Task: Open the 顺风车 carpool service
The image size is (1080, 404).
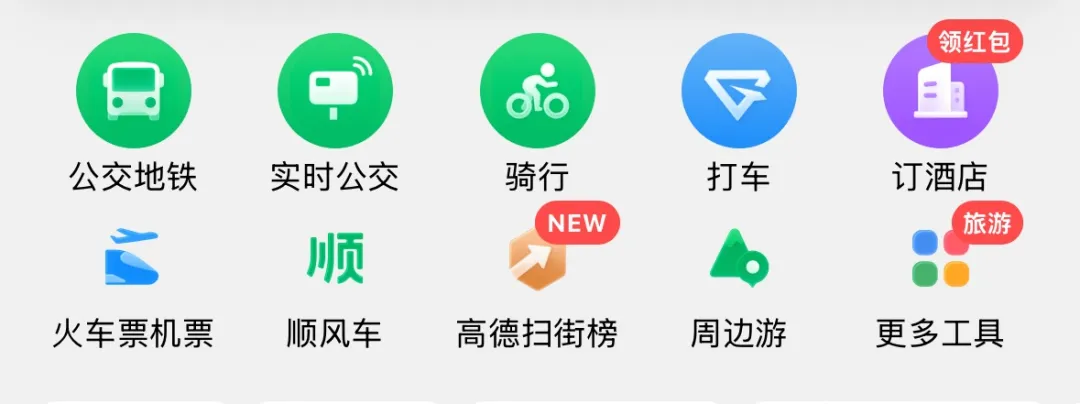Action: click(x=335, y=258)
